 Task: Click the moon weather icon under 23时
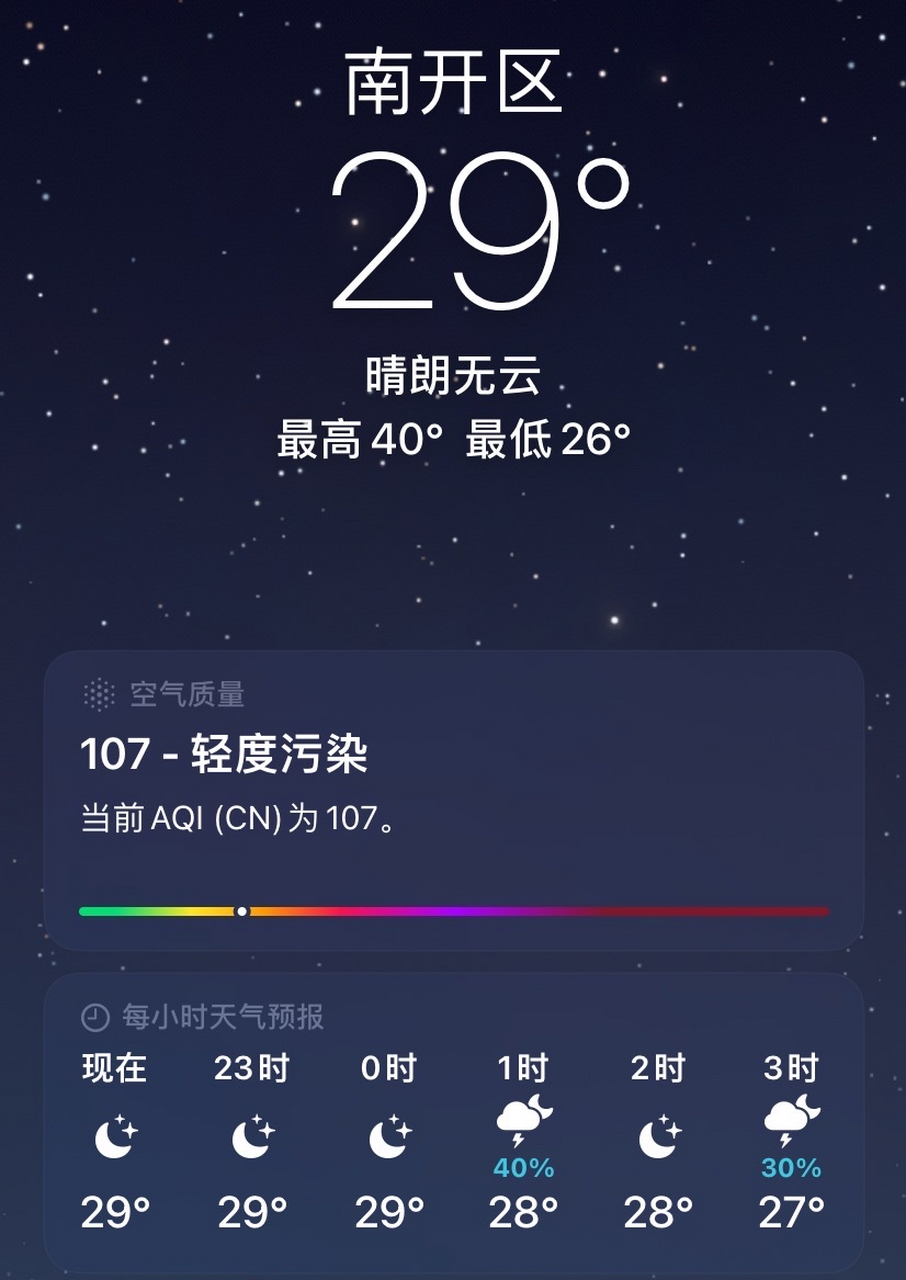(x=250, y=1135)
